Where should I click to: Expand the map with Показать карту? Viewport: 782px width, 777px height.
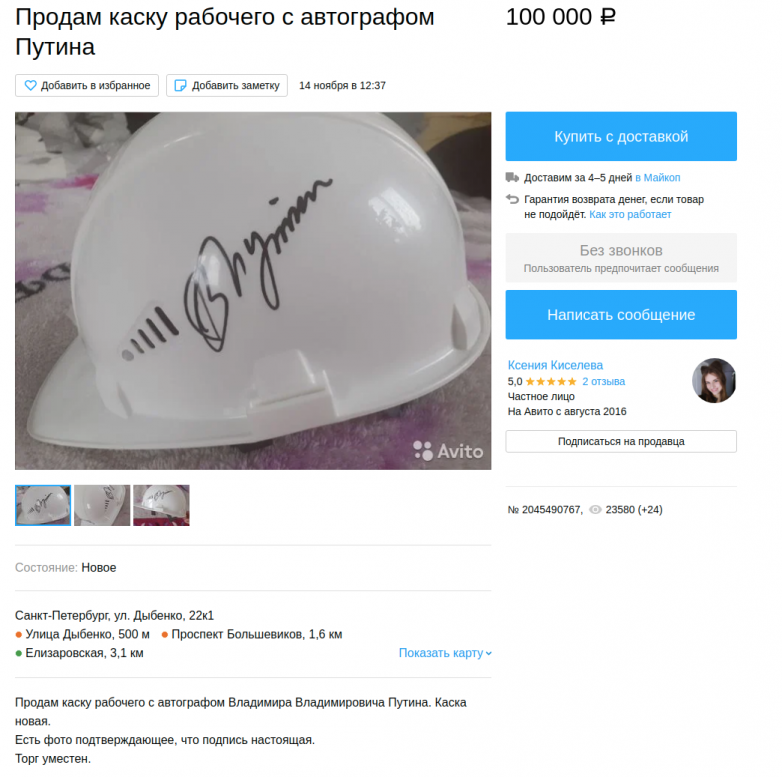coord(445,653)
